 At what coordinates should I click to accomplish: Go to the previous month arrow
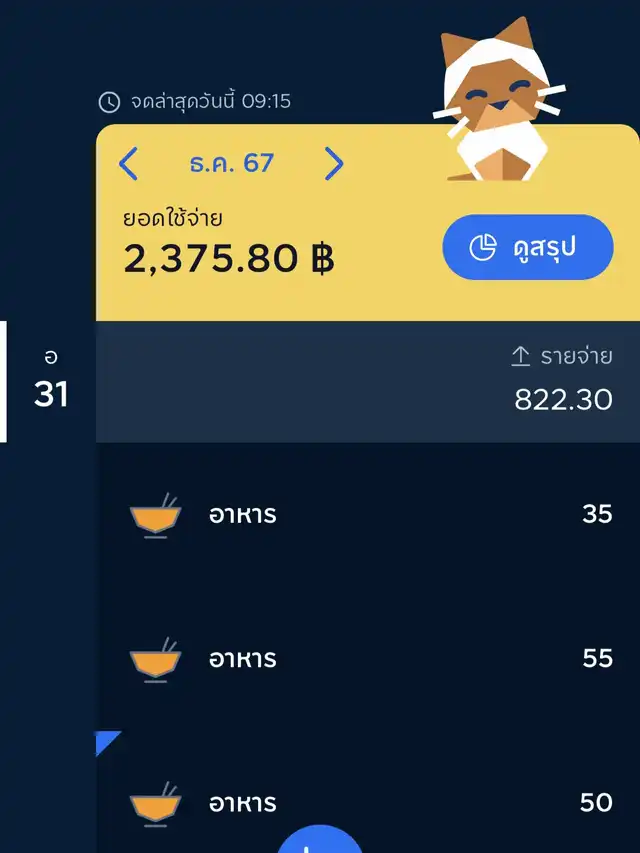128,163
